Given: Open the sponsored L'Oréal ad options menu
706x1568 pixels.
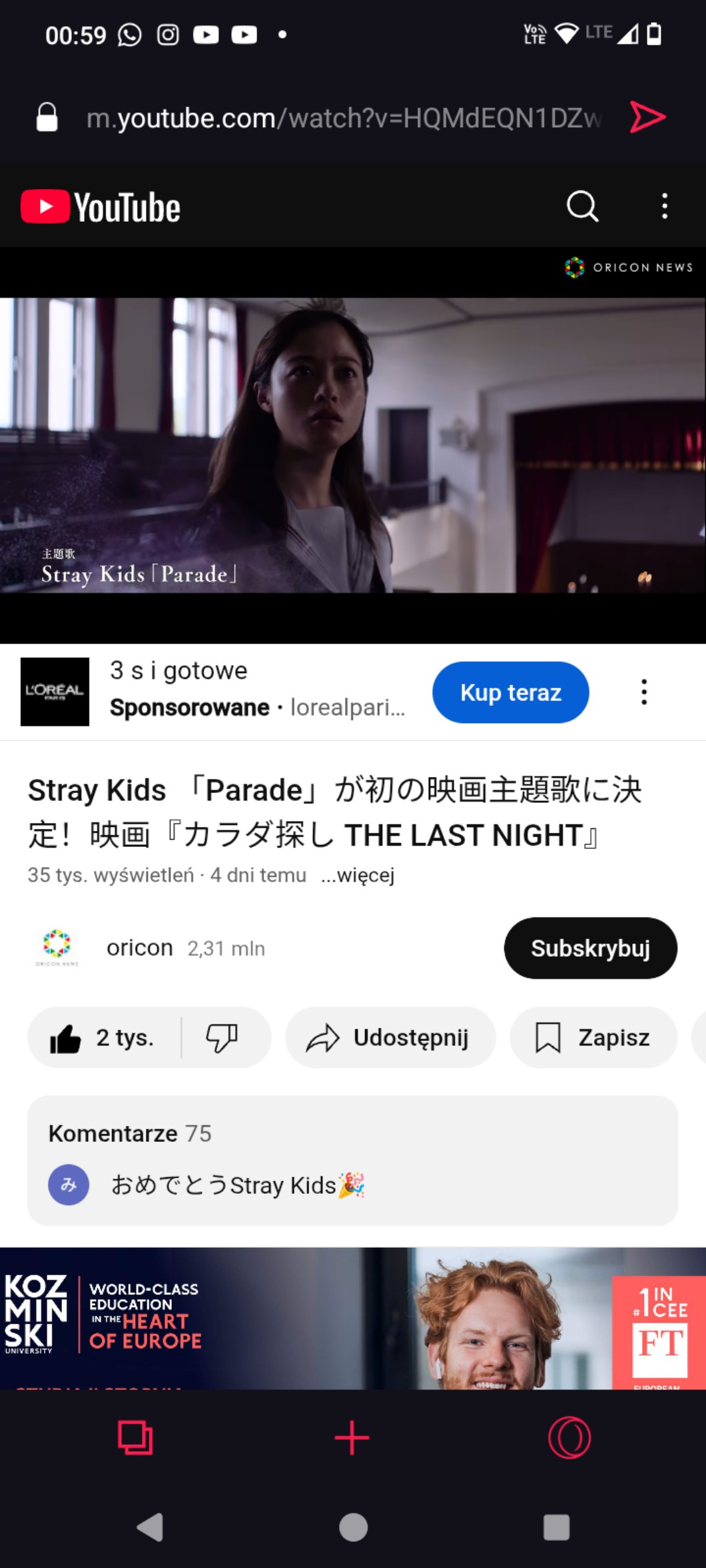Looking at the screenshot, I should (x=643, y=692).
